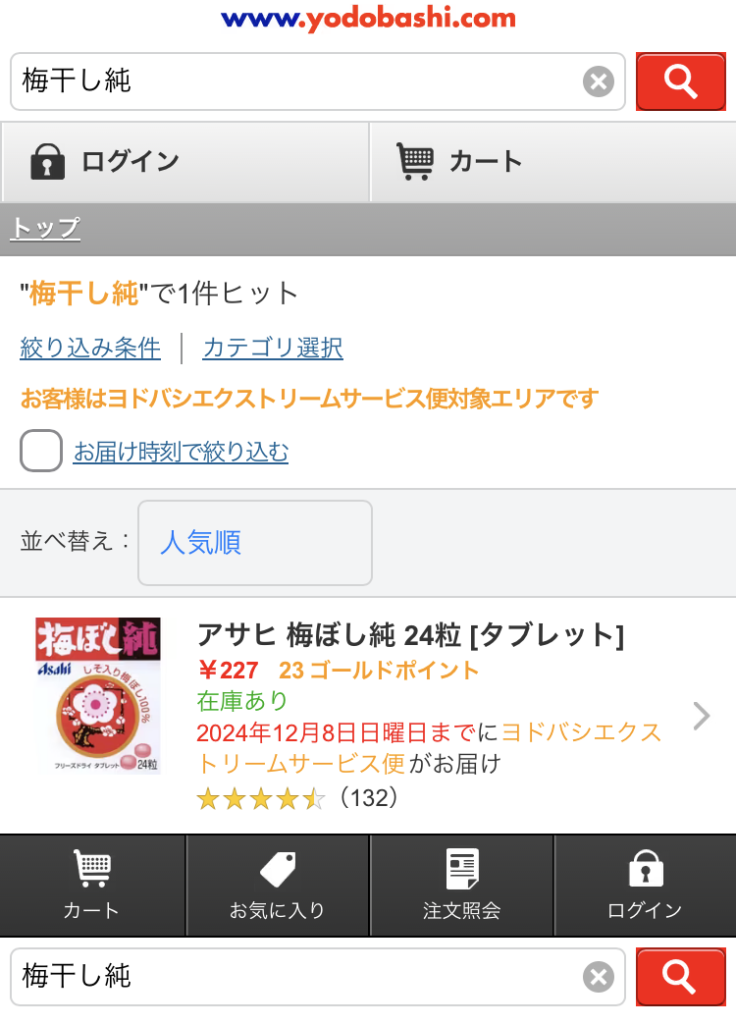This screenshot has width=736, height=1024.
Task: Tap the bottom red search button
Action: (x=681, y=976)
